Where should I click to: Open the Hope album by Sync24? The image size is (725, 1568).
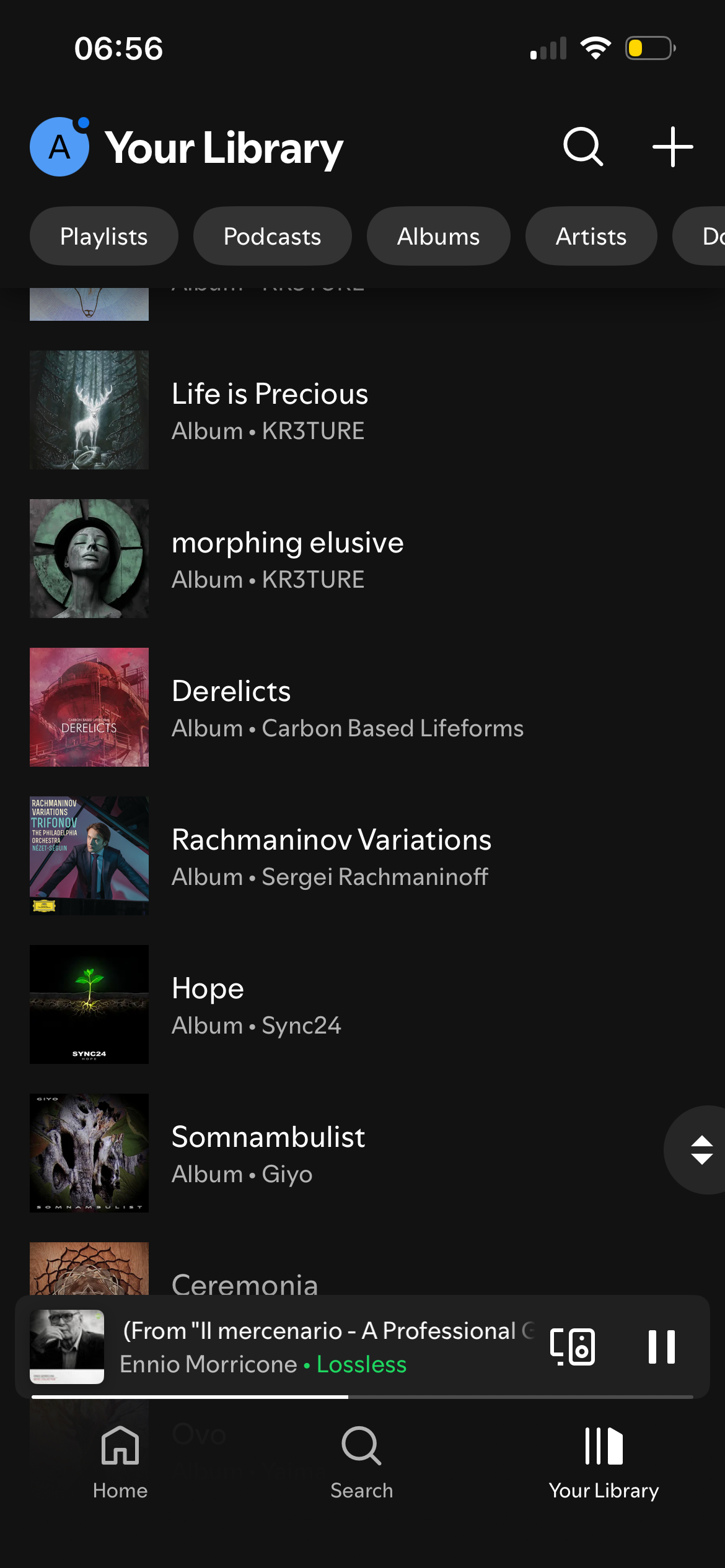(255, 1004)
